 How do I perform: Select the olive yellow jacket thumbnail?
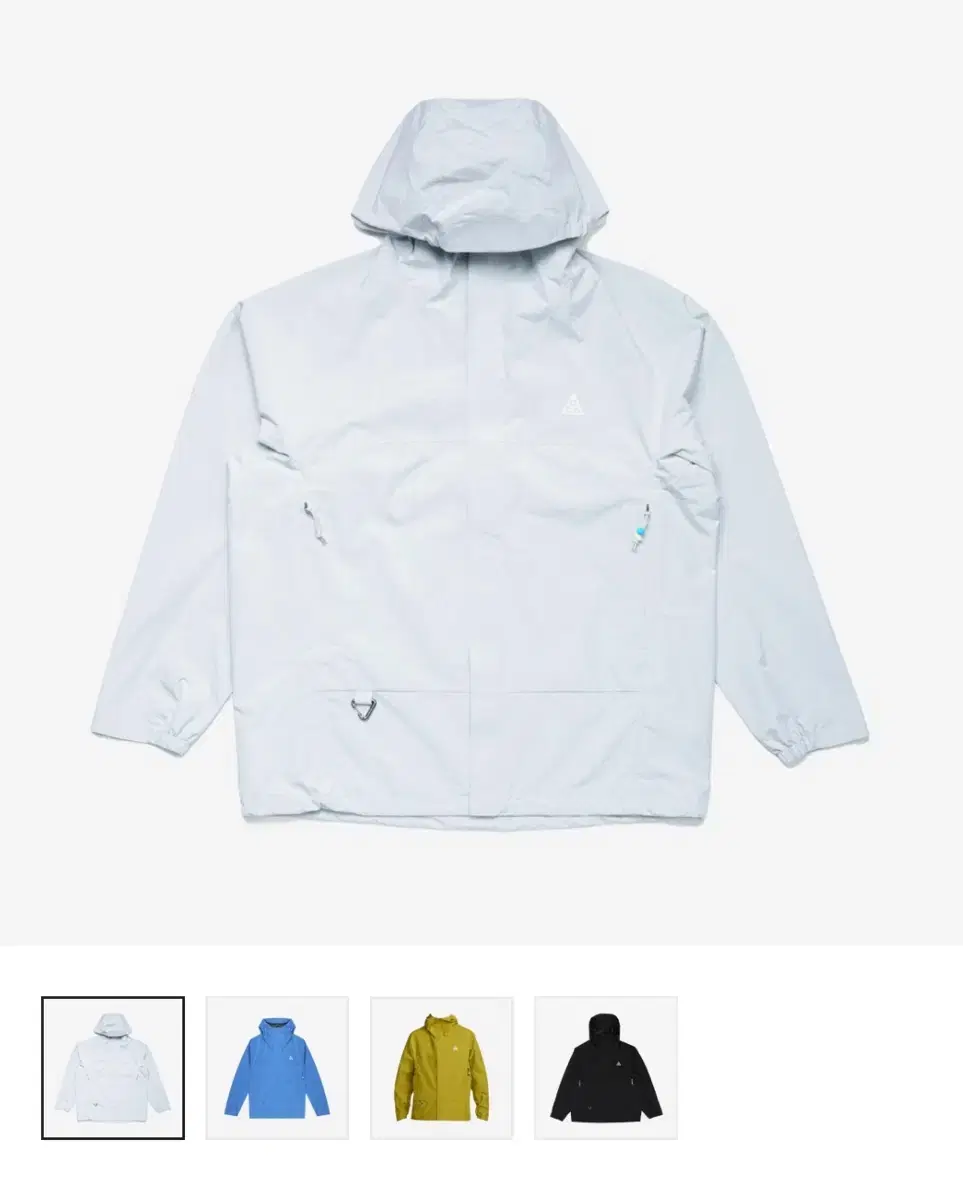coord(441,1068)
